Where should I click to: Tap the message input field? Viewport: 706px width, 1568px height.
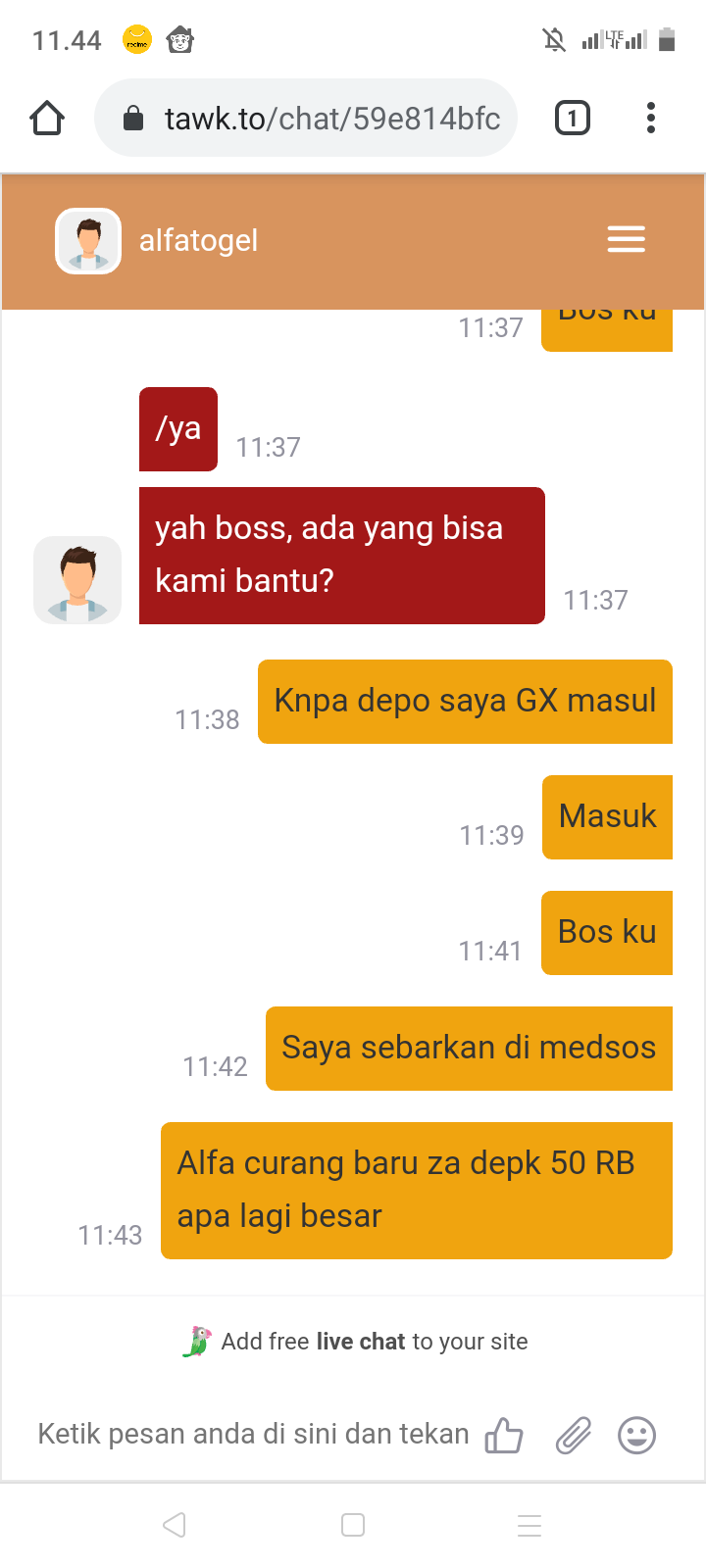[x=253, y=1435]
